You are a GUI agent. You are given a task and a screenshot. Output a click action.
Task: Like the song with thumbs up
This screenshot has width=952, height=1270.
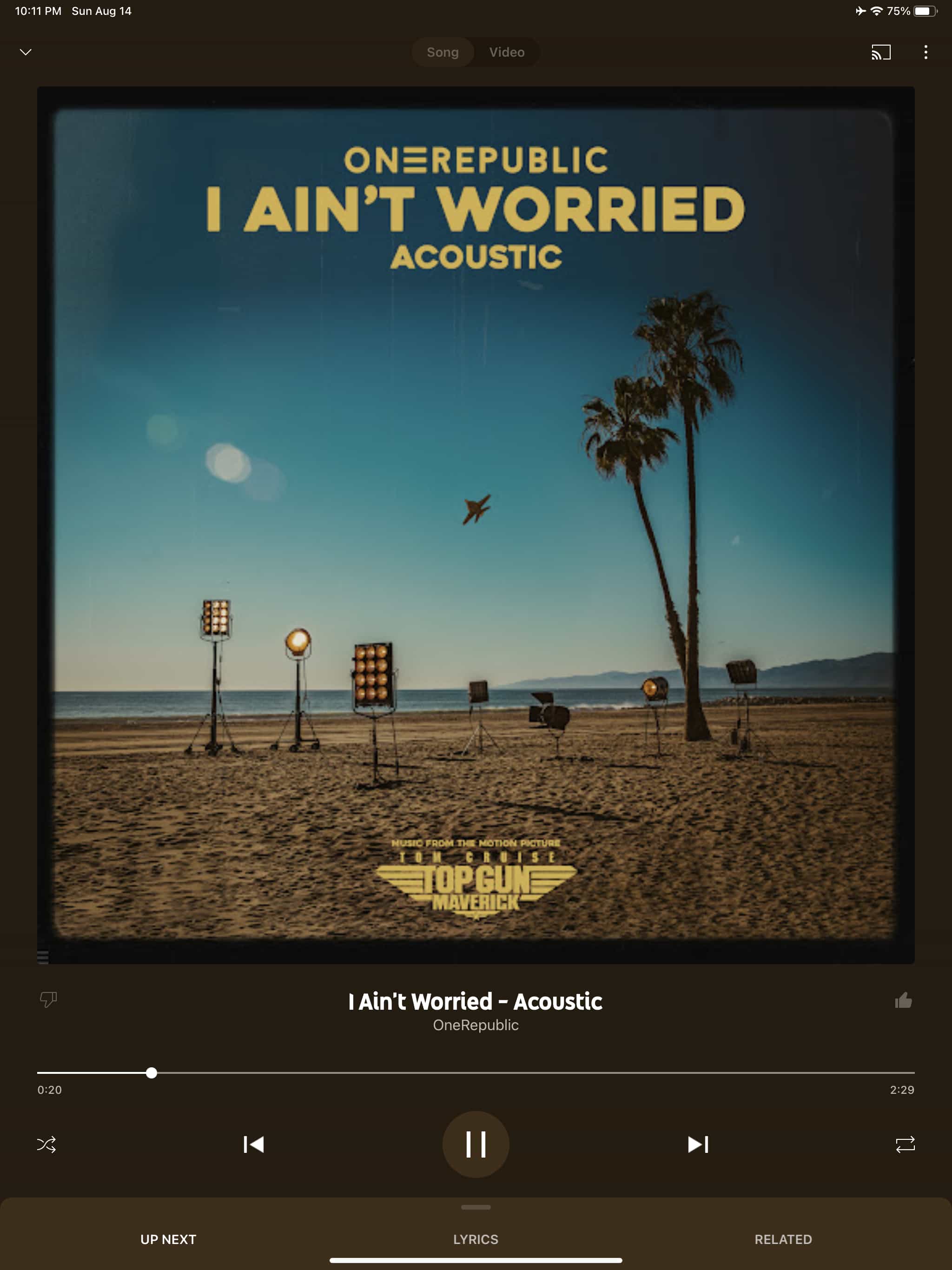point(903,1001)
